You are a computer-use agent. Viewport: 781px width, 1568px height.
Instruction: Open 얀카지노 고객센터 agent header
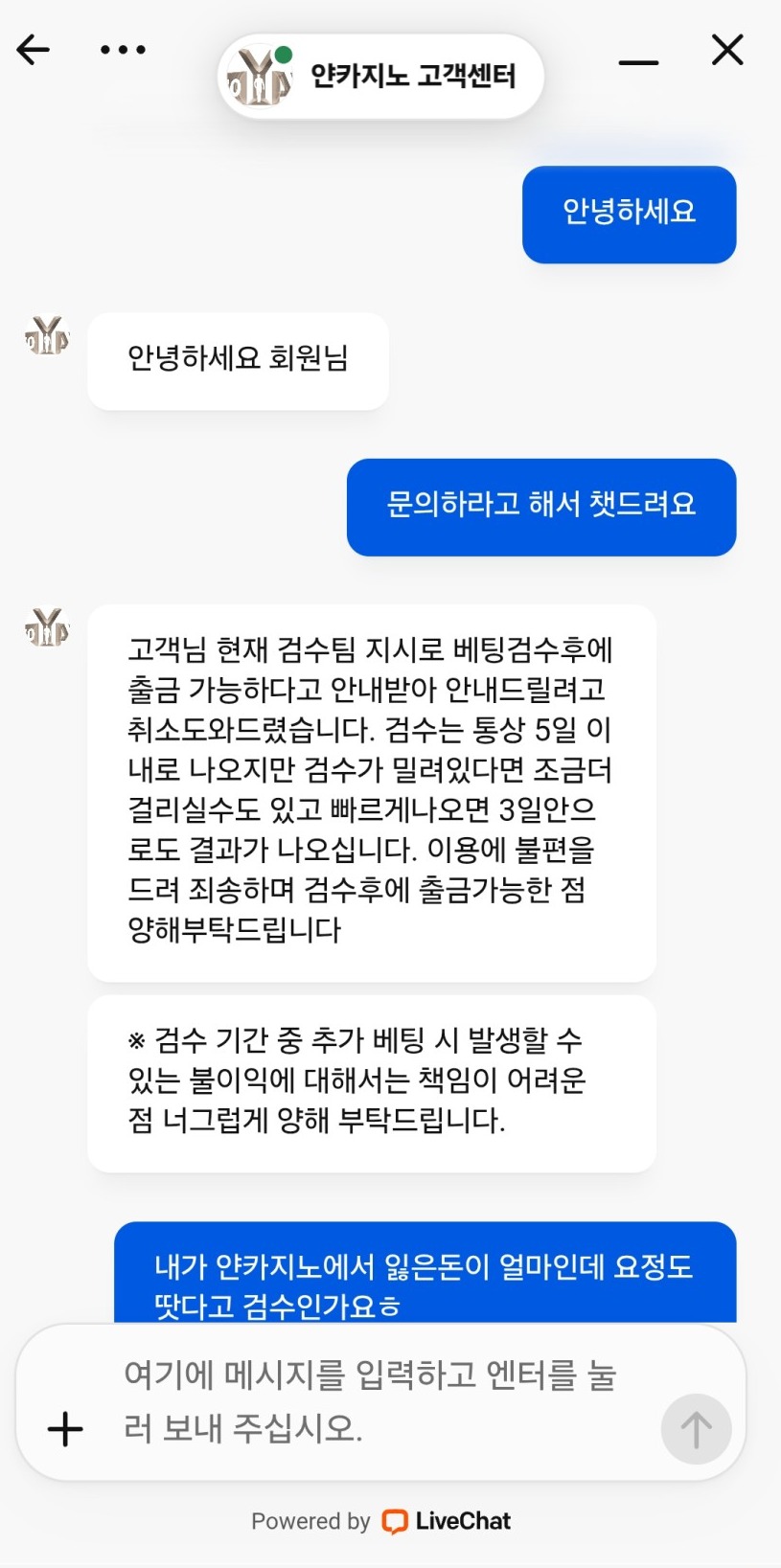click(380, 77)
